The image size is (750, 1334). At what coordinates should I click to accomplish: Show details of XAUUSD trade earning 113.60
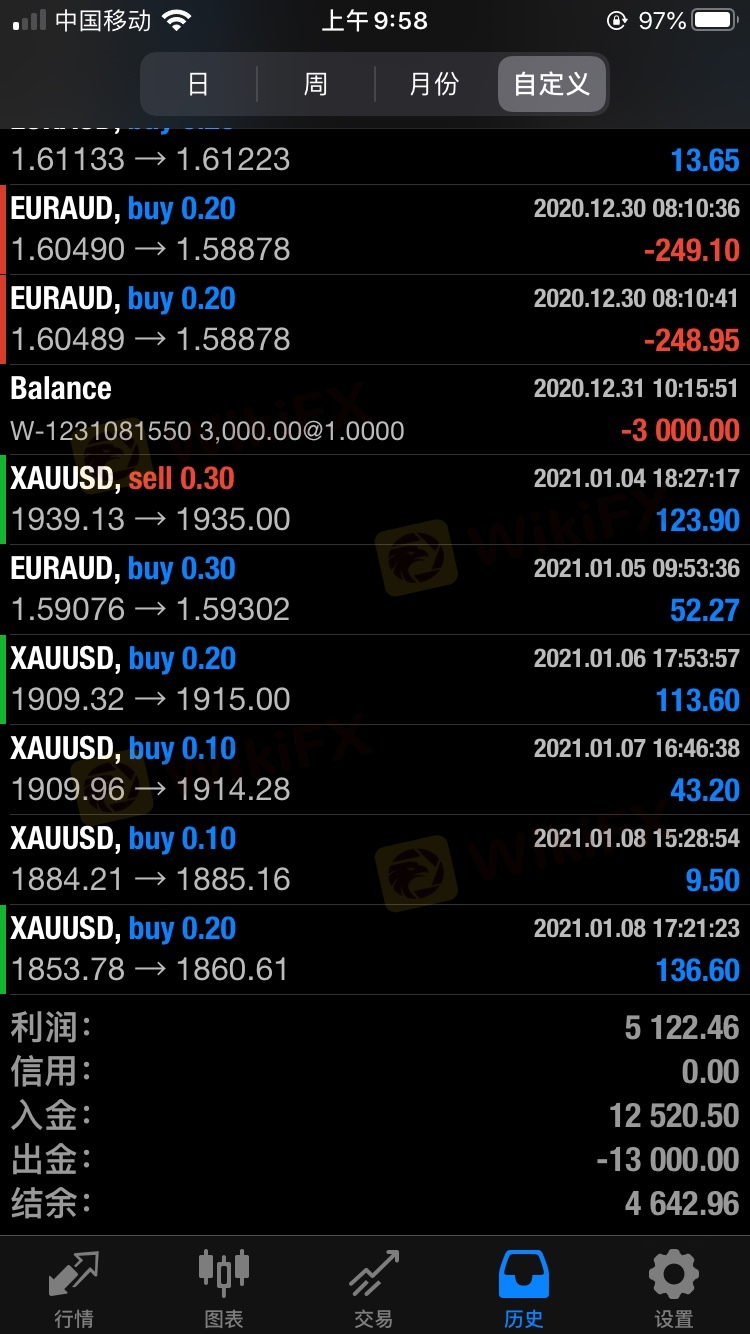click(x=375, y=679)
